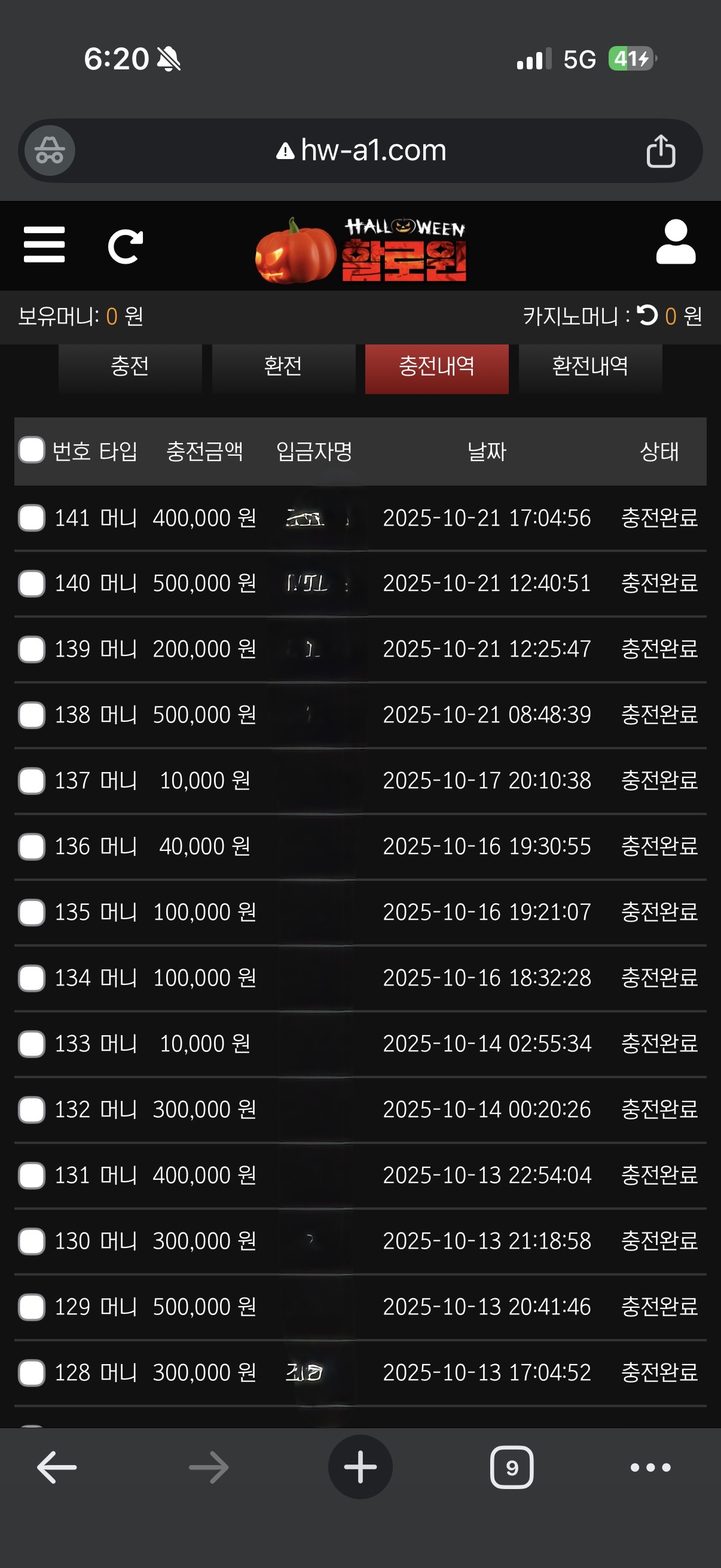
Task: Open a new browser tab
Action: pyautogui.click(x=360, y=1468)
